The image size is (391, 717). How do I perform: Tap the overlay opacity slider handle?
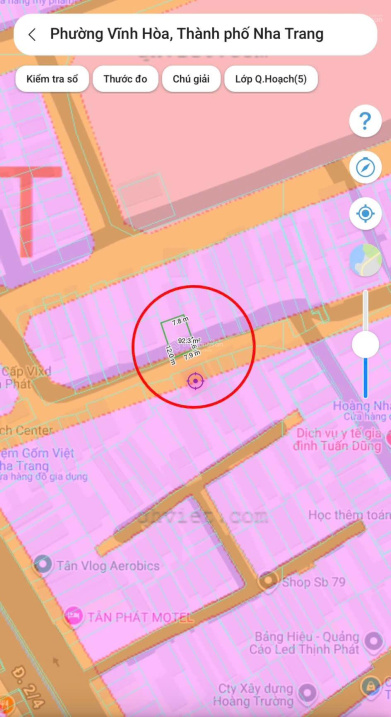click(x=365, y=345)
